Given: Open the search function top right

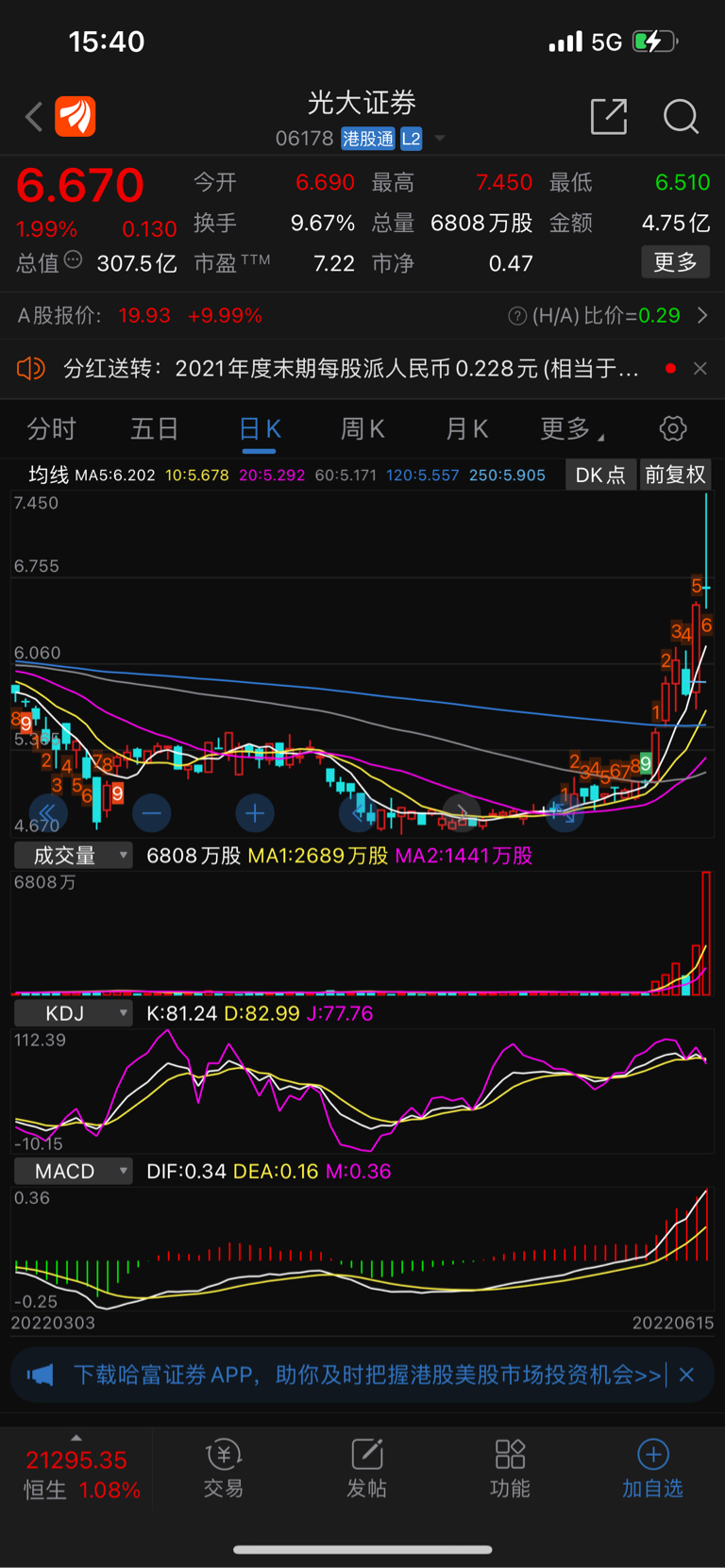Looking at the screenshot, I should click(x=681, y=117).
